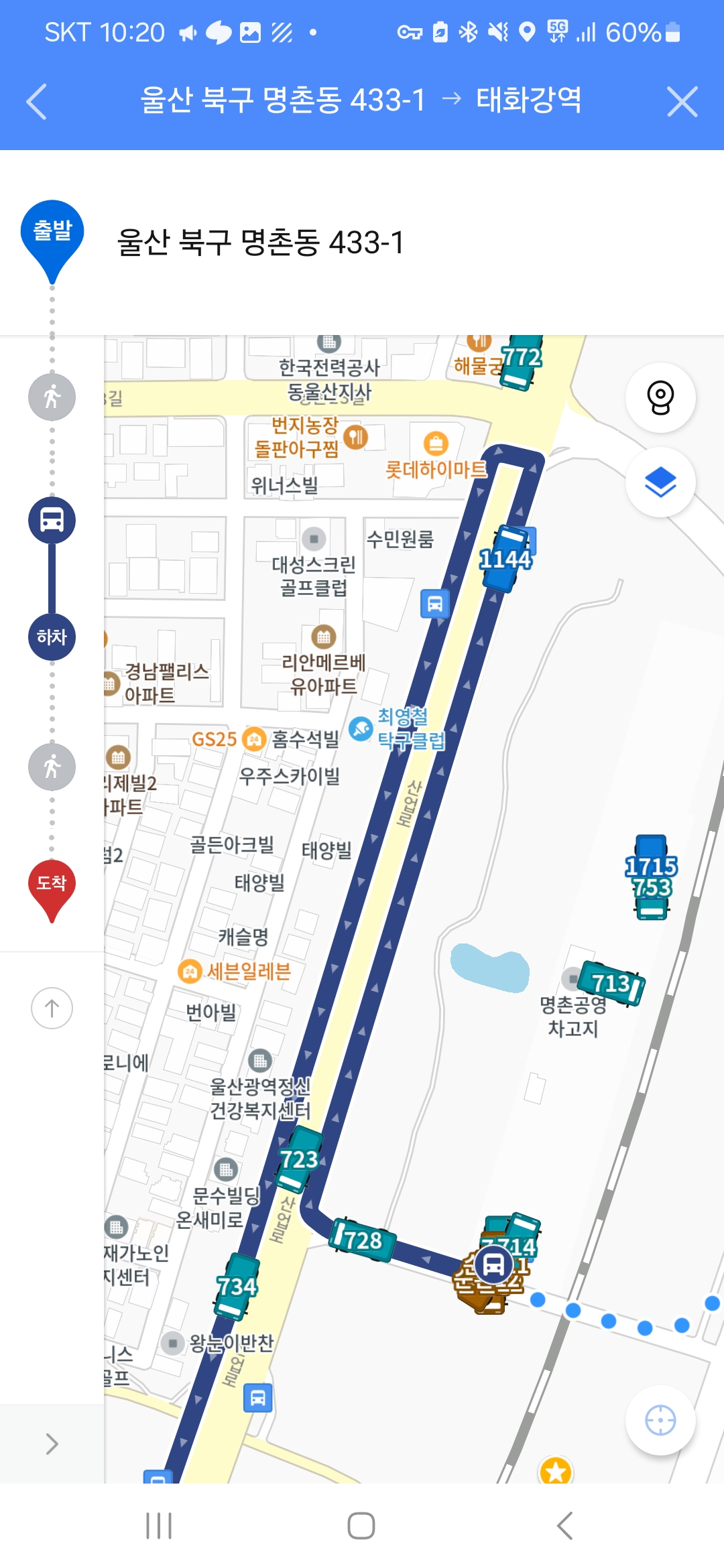Open recent apps from navigation bar

[159, 1526]
